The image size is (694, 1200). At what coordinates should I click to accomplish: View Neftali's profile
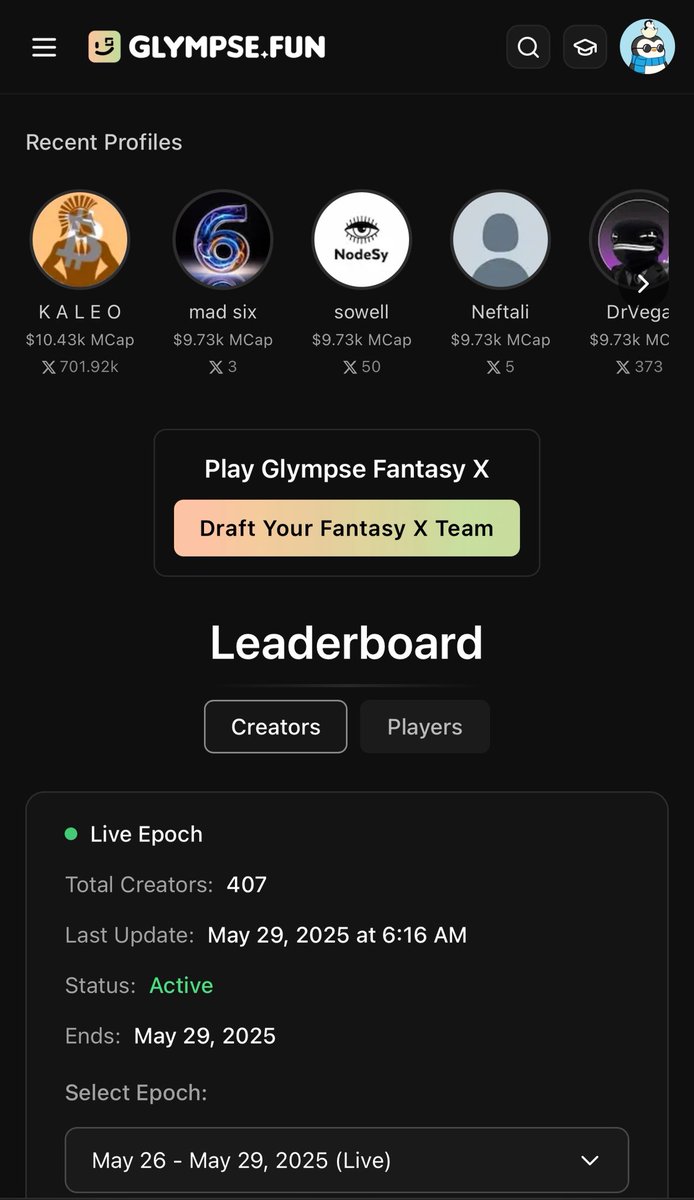pos(500,240)
